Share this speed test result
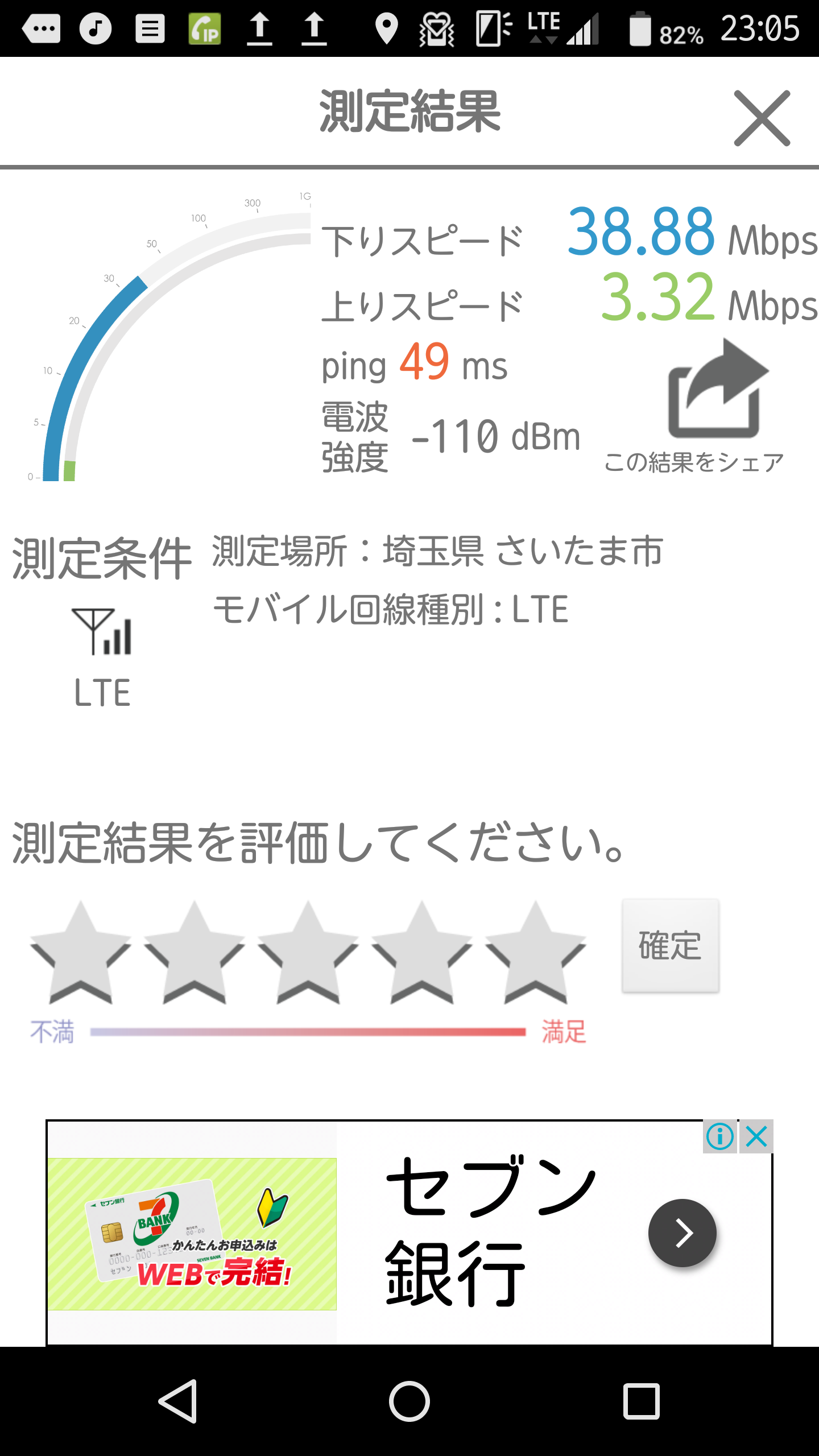 tap(717, 392)
